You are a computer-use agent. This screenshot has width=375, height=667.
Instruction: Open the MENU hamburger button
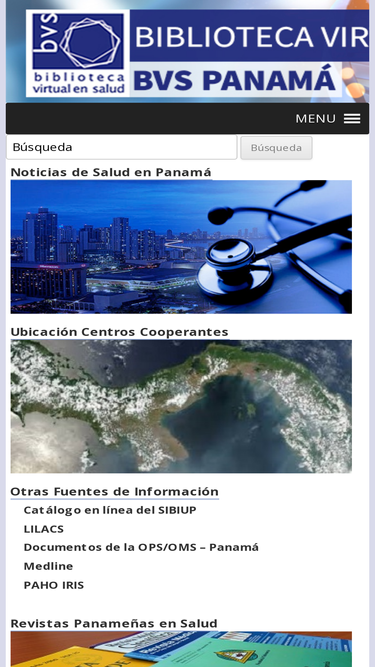pyautogui.click(x=328, y=119)
